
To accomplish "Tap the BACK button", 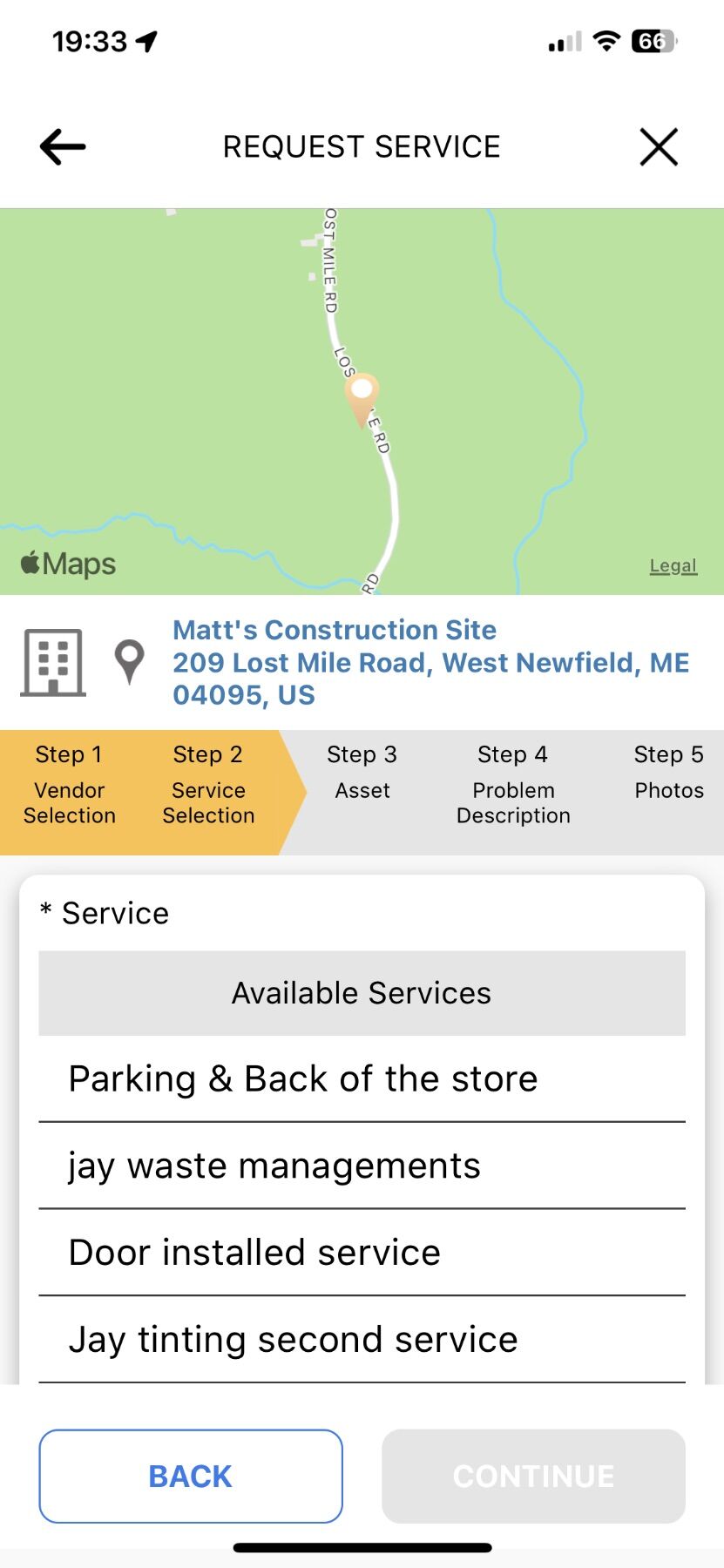I will pos(191,1476).
